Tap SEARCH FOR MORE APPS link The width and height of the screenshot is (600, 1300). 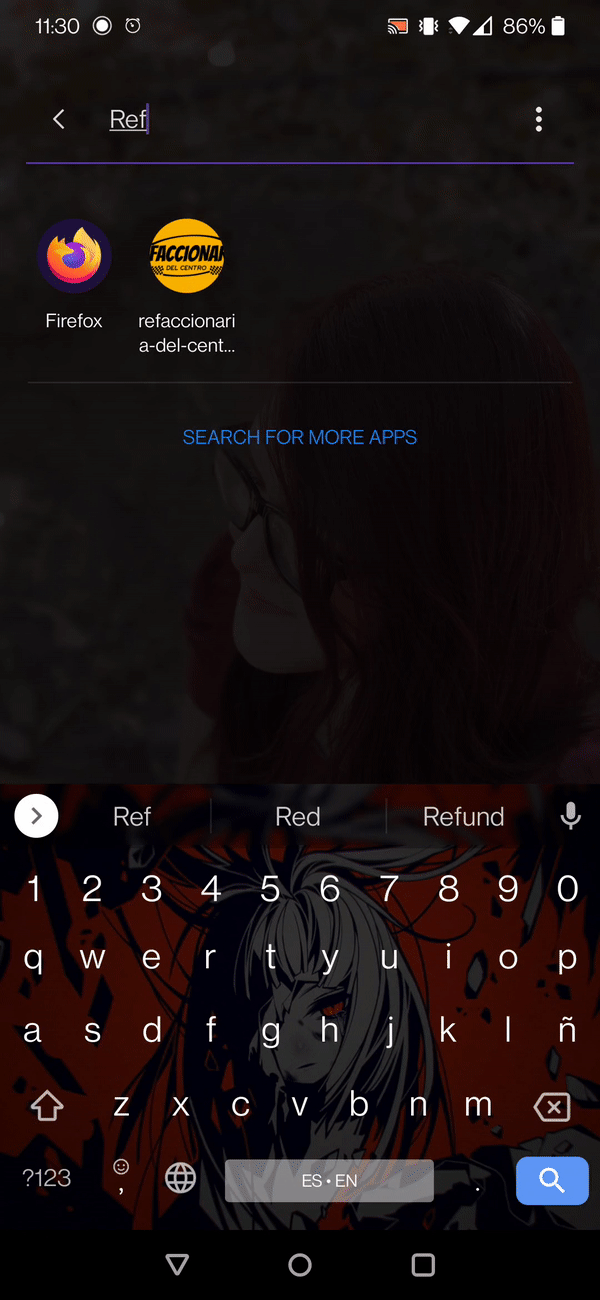click(x=300, y=437)
